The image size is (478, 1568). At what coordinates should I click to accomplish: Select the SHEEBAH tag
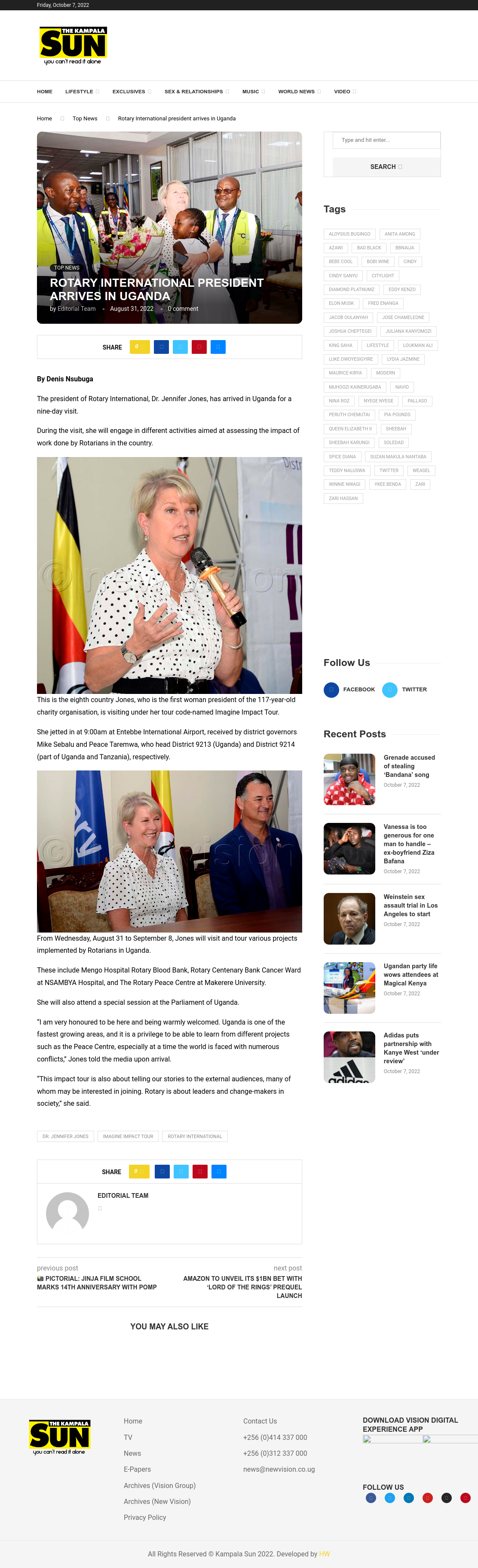tap(396, 429)
